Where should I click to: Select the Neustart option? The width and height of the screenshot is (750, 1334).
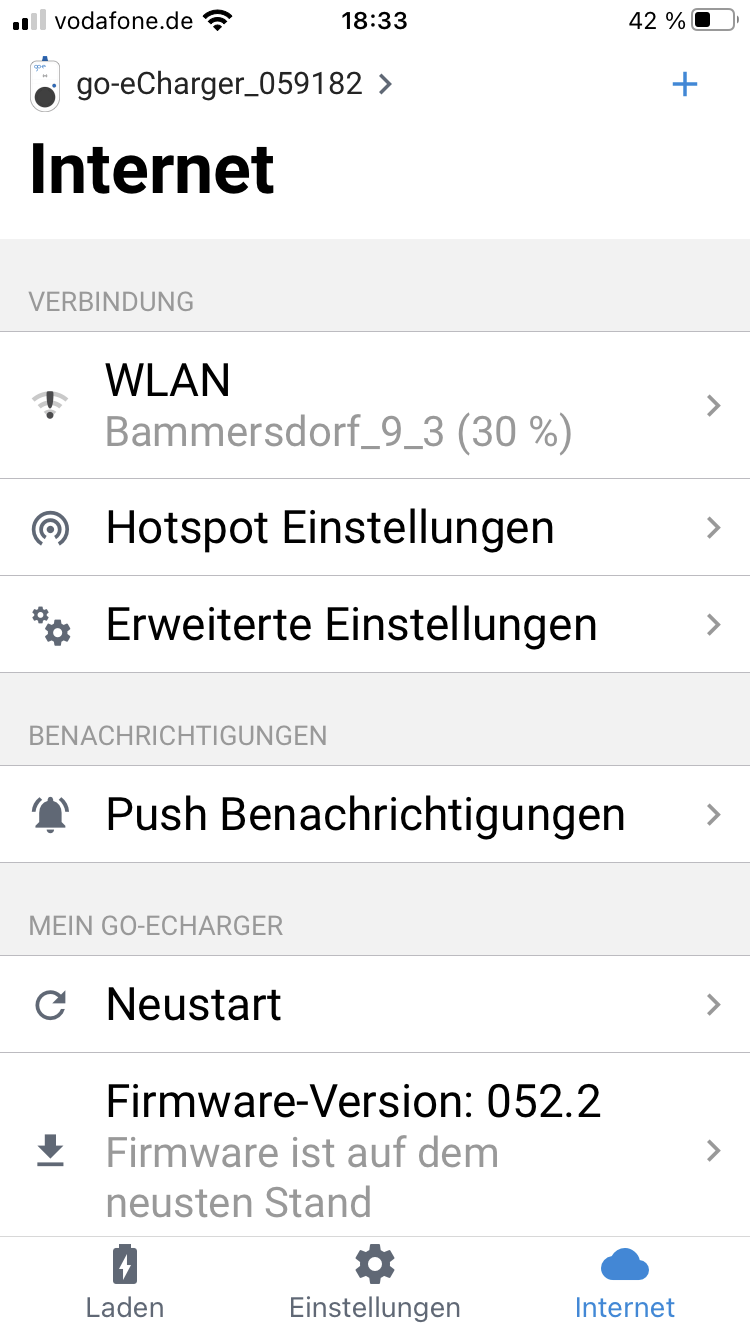coord(375,1004)
